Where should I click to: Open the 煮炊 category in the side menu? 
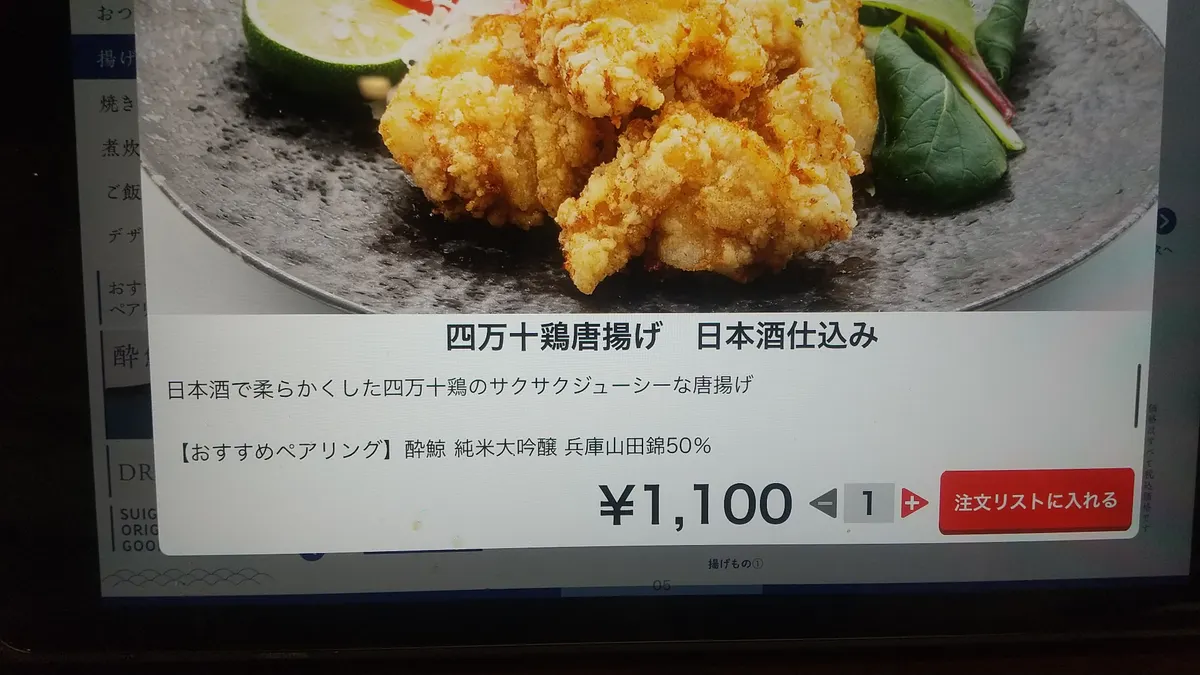point(115,146)
